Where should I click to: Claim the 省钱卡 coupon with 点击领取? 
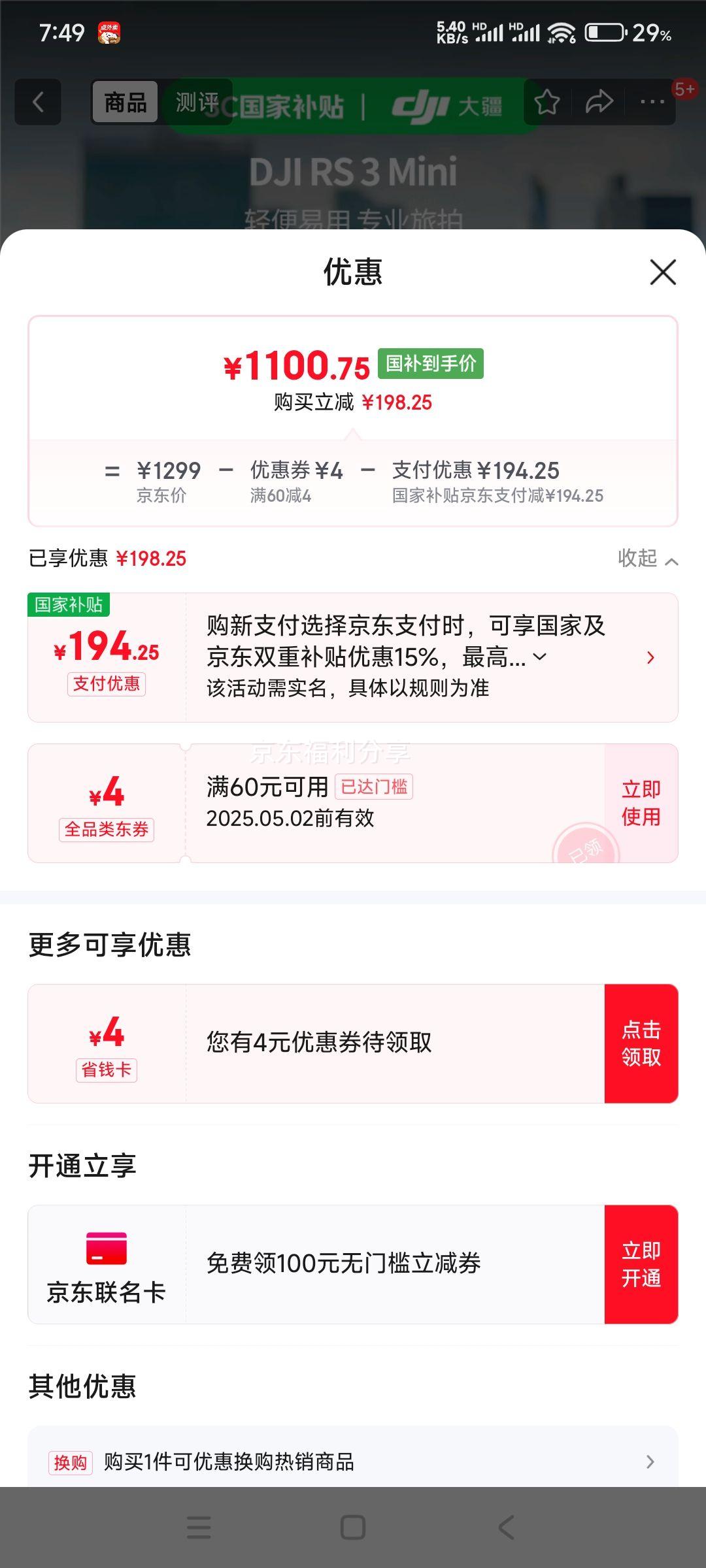click(x=641, y=1043)
